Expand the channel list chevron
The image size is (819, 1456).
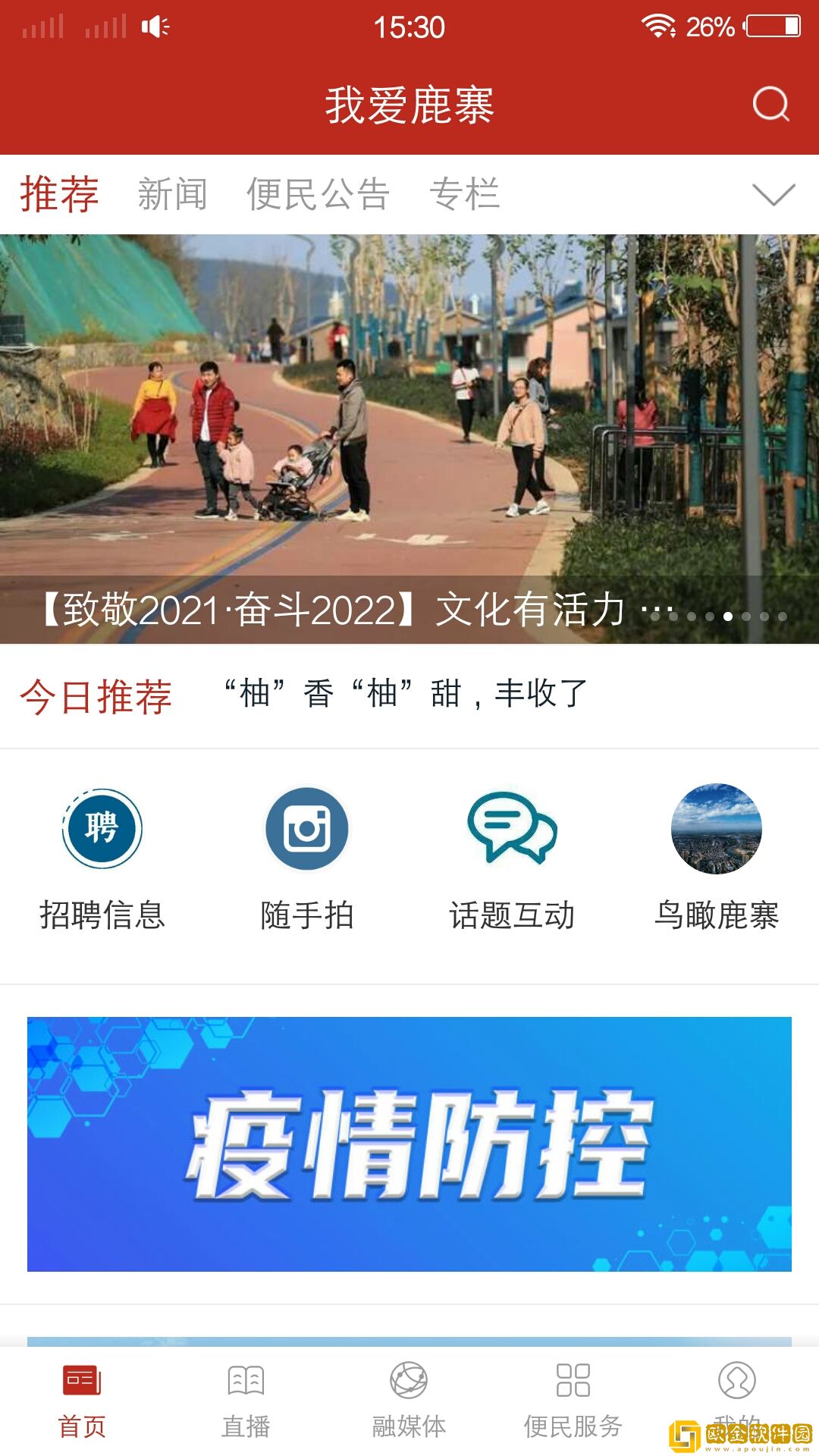coord(773,194)
